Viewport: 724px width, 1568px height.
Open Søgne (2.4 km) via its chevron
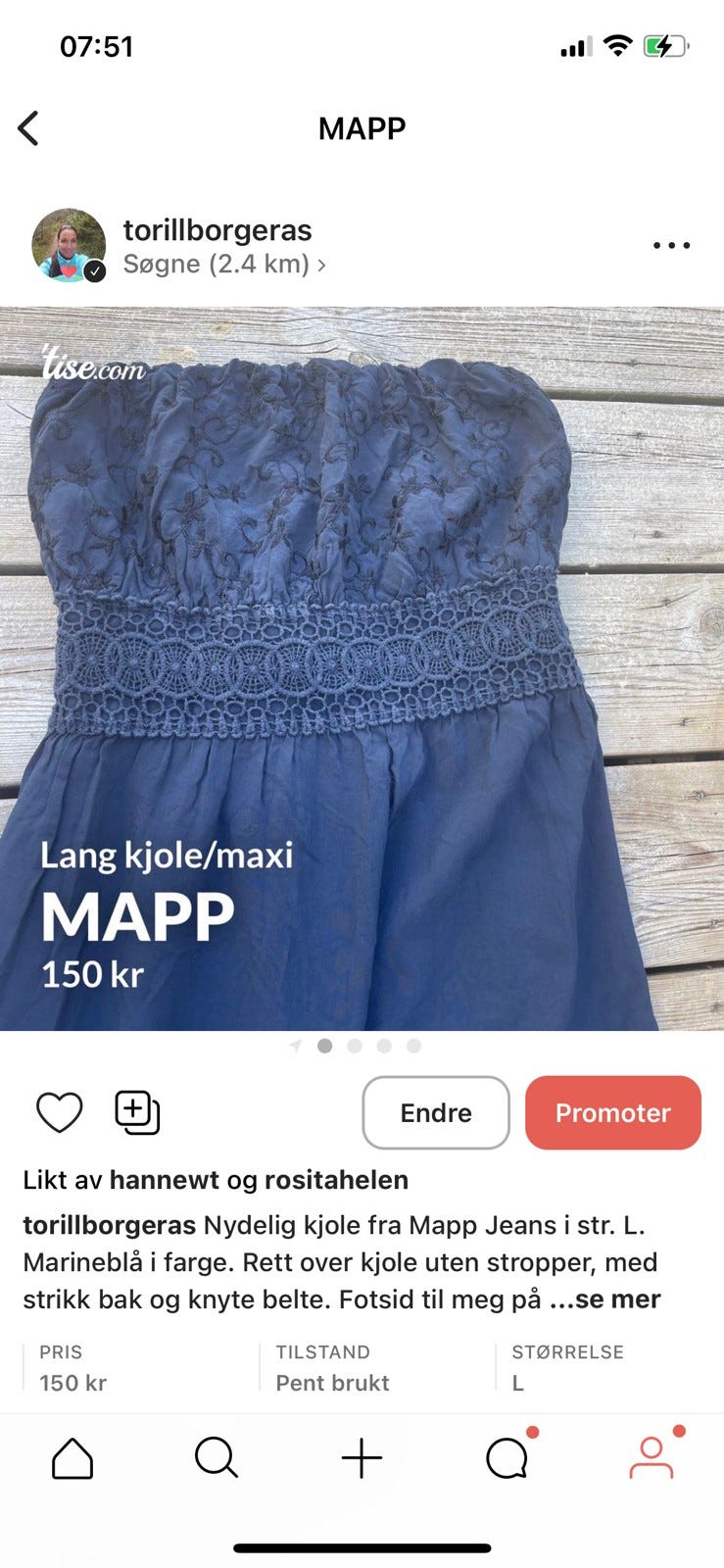pyautogui.click(x=323, y=264)
